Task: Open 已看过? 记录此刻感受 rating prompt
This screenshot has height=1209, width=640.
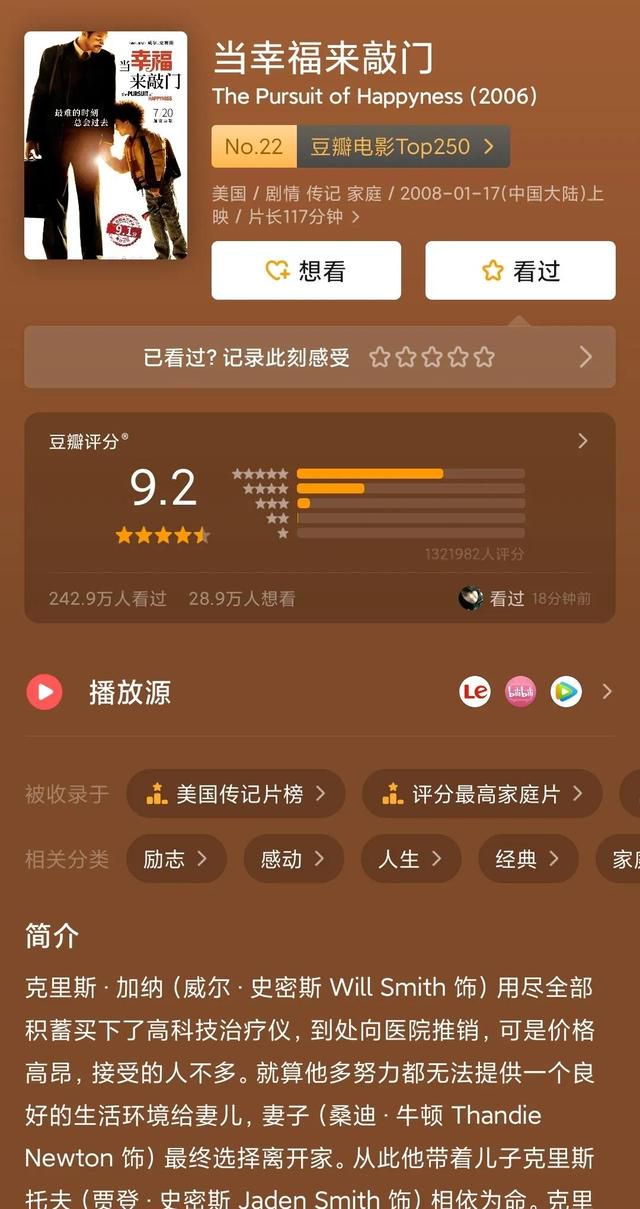Action: (x=320, y=357)
